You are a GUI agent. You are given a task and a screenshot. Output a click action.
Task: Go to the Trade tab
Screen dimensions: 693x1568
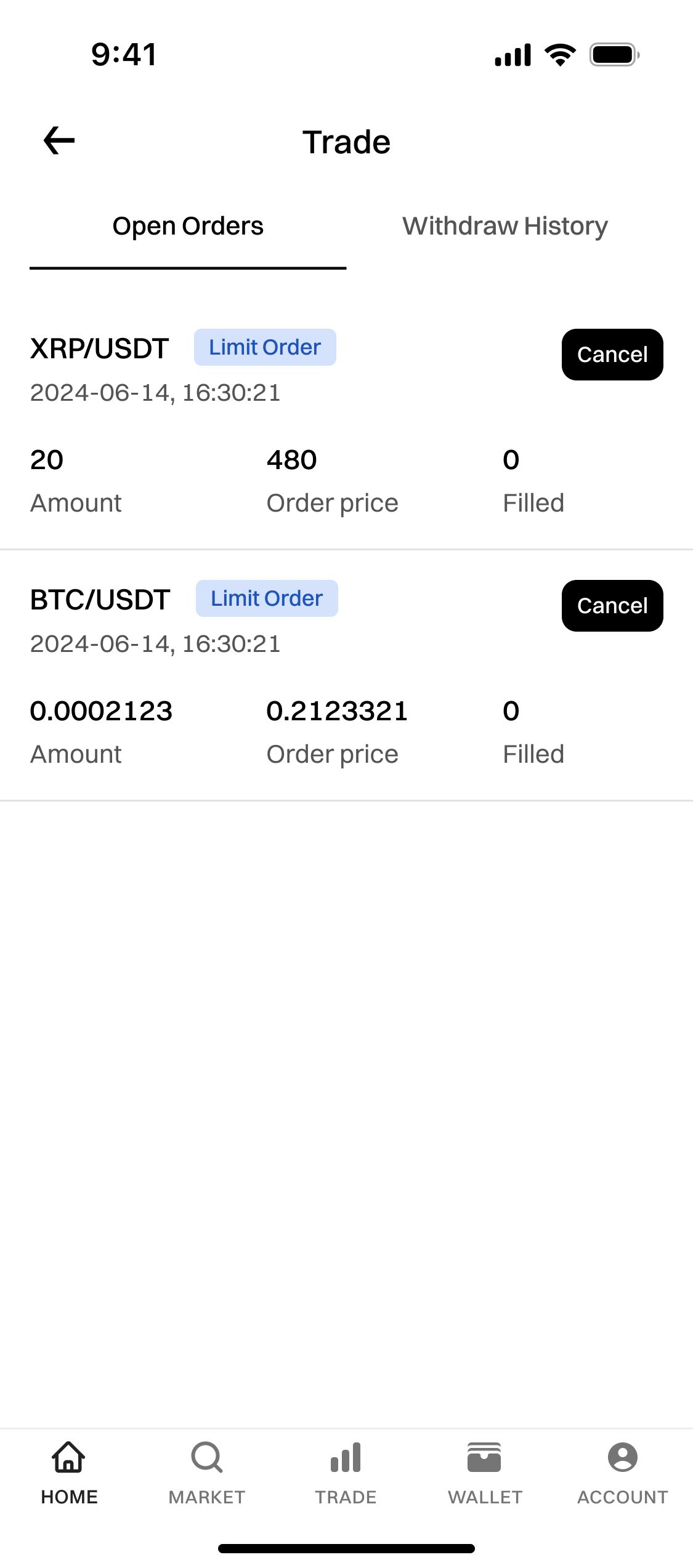[346, 1473]
